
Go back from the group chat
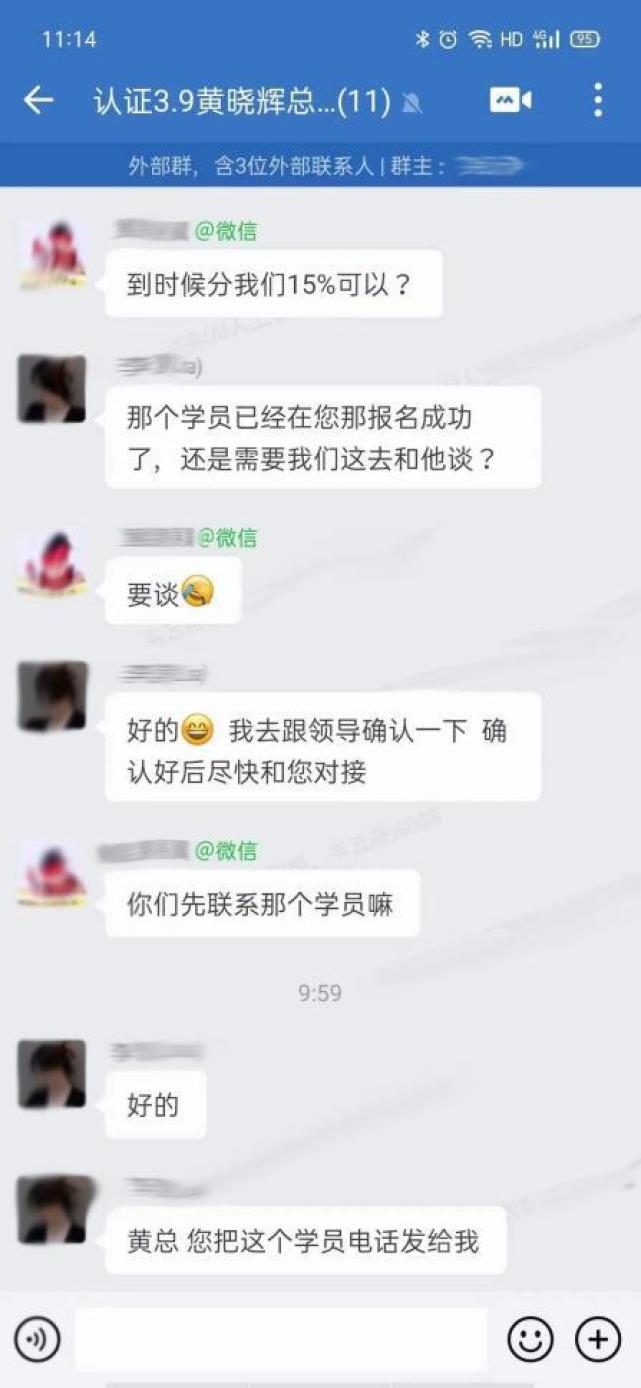(38, 100)
